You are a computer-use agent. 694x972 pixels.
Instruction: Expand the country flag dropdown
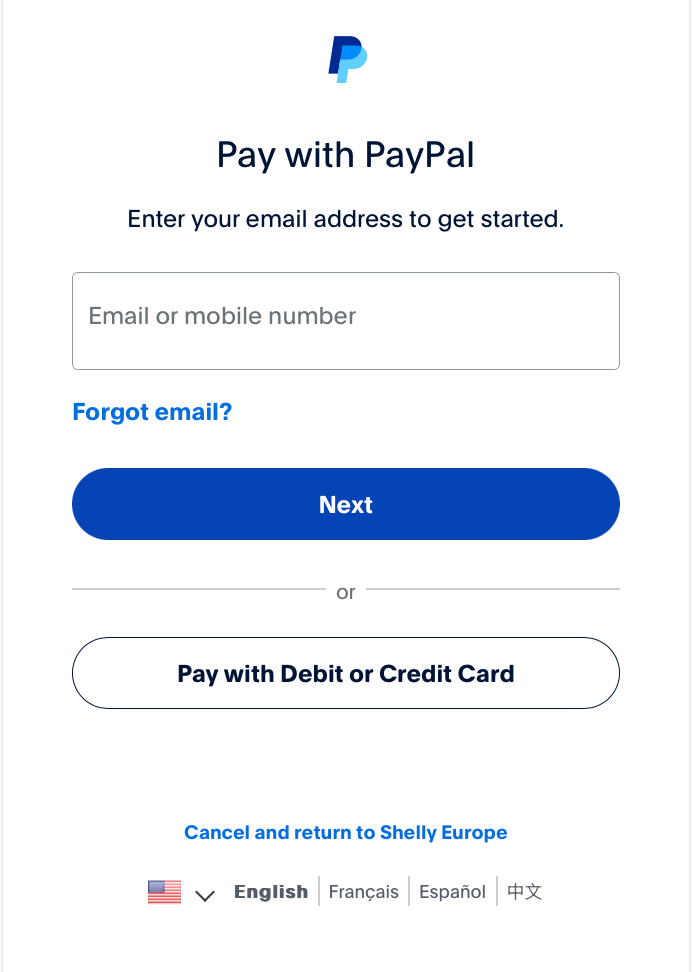click(182, 892)
